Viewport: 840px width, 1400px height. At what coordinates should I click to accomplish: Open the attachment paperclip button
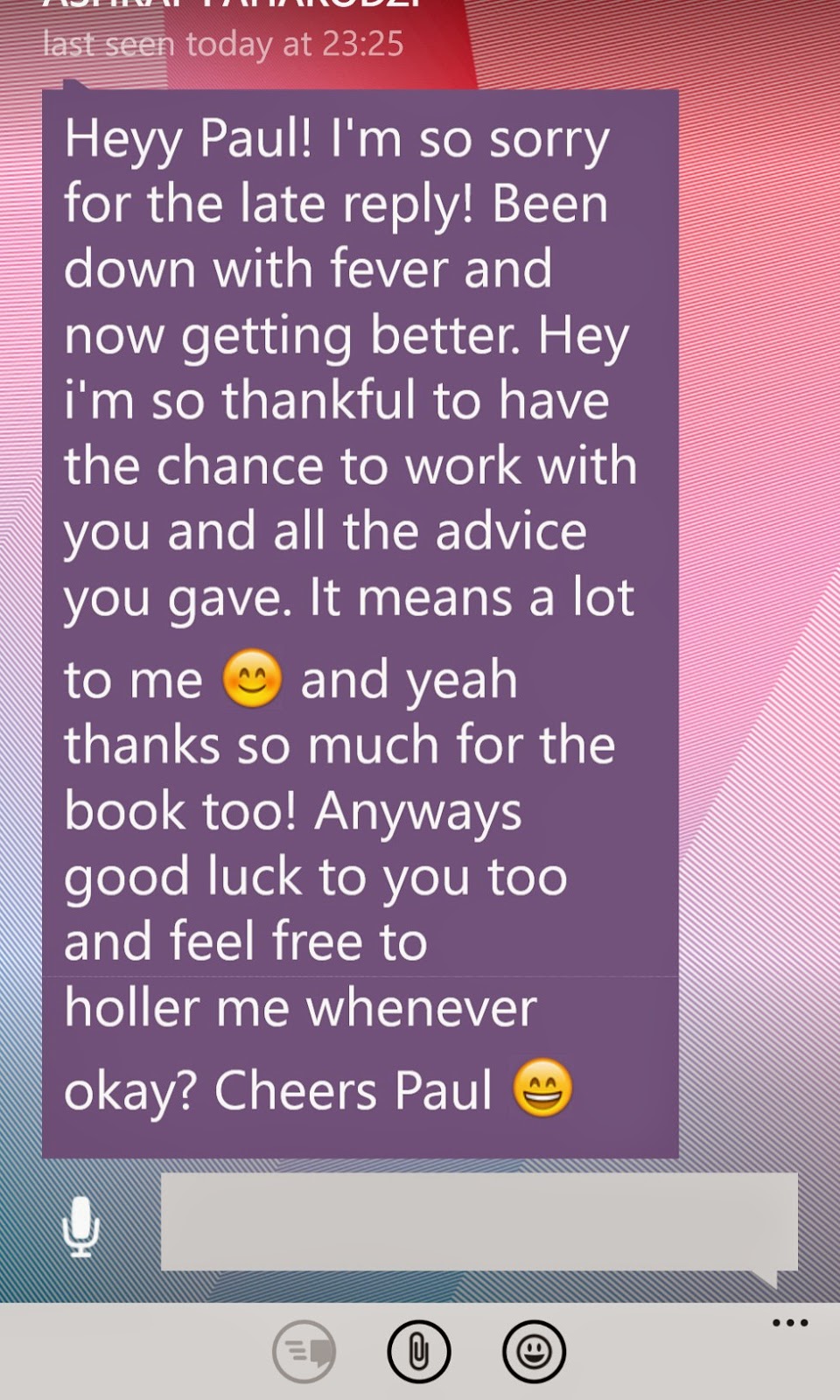[x=419, y=1352]
